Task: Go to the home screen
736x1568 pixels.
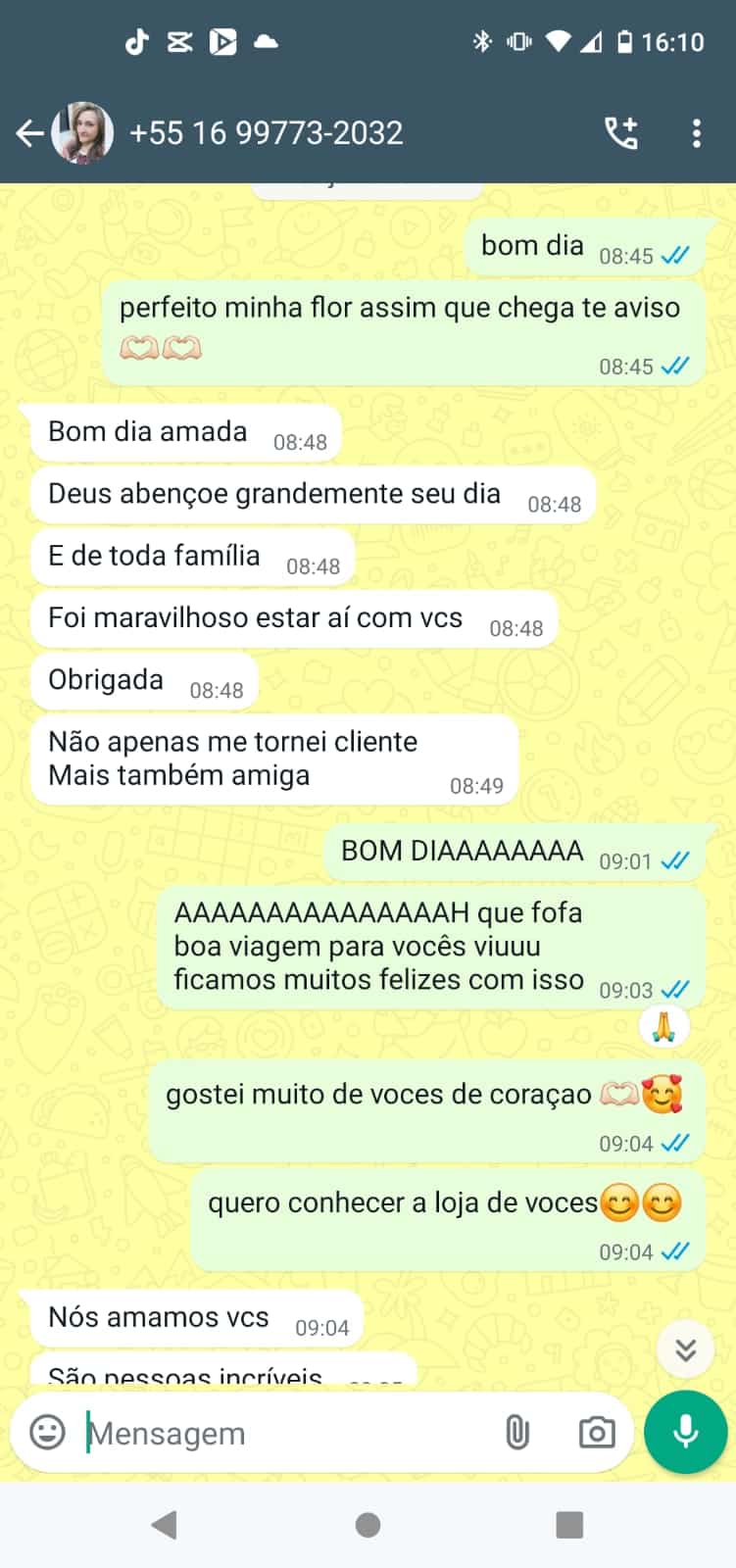Action: (x=368, y=1524)
